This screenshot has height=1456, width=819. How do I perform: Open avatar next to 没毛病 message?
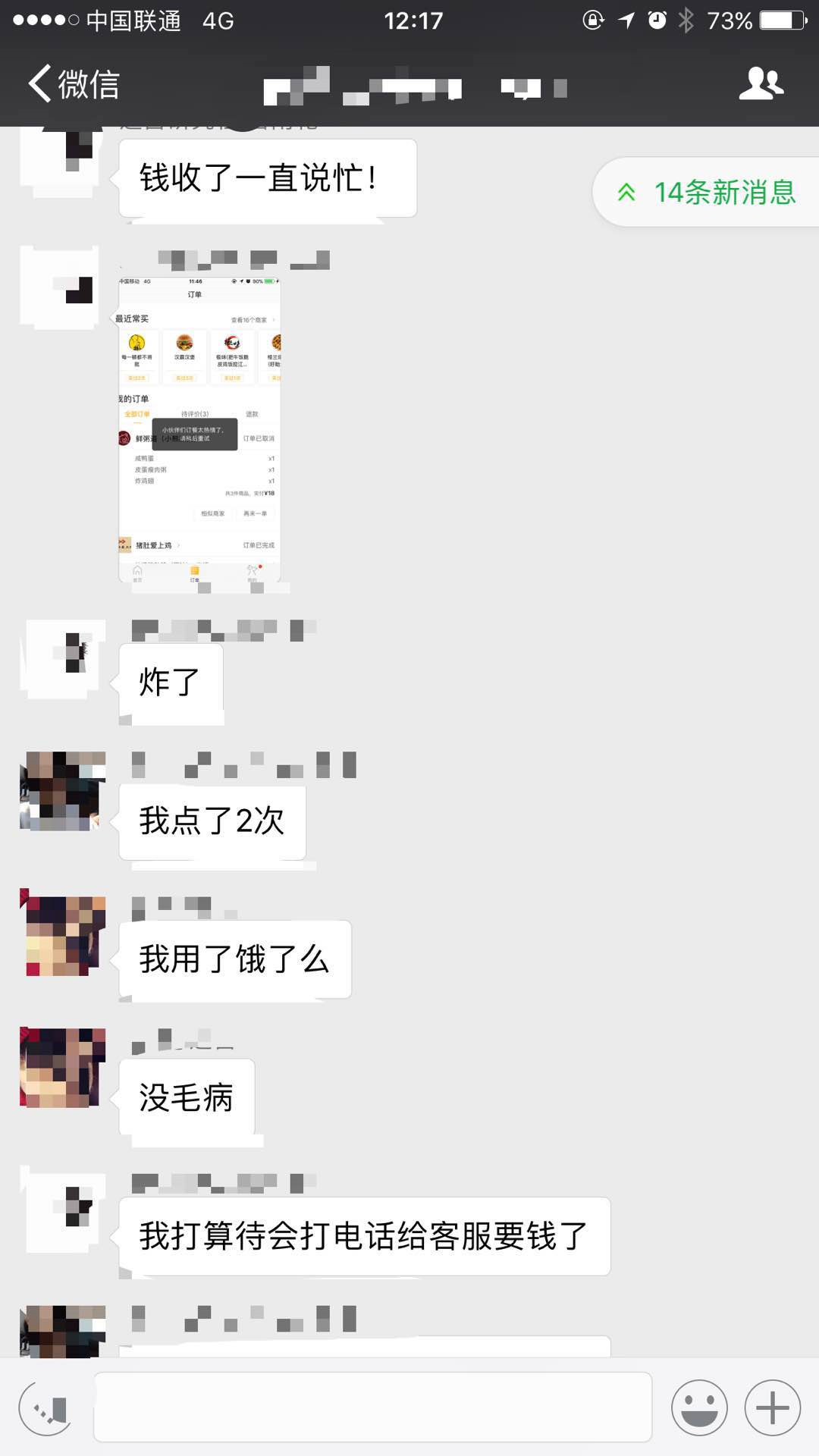pos(63,1068)
